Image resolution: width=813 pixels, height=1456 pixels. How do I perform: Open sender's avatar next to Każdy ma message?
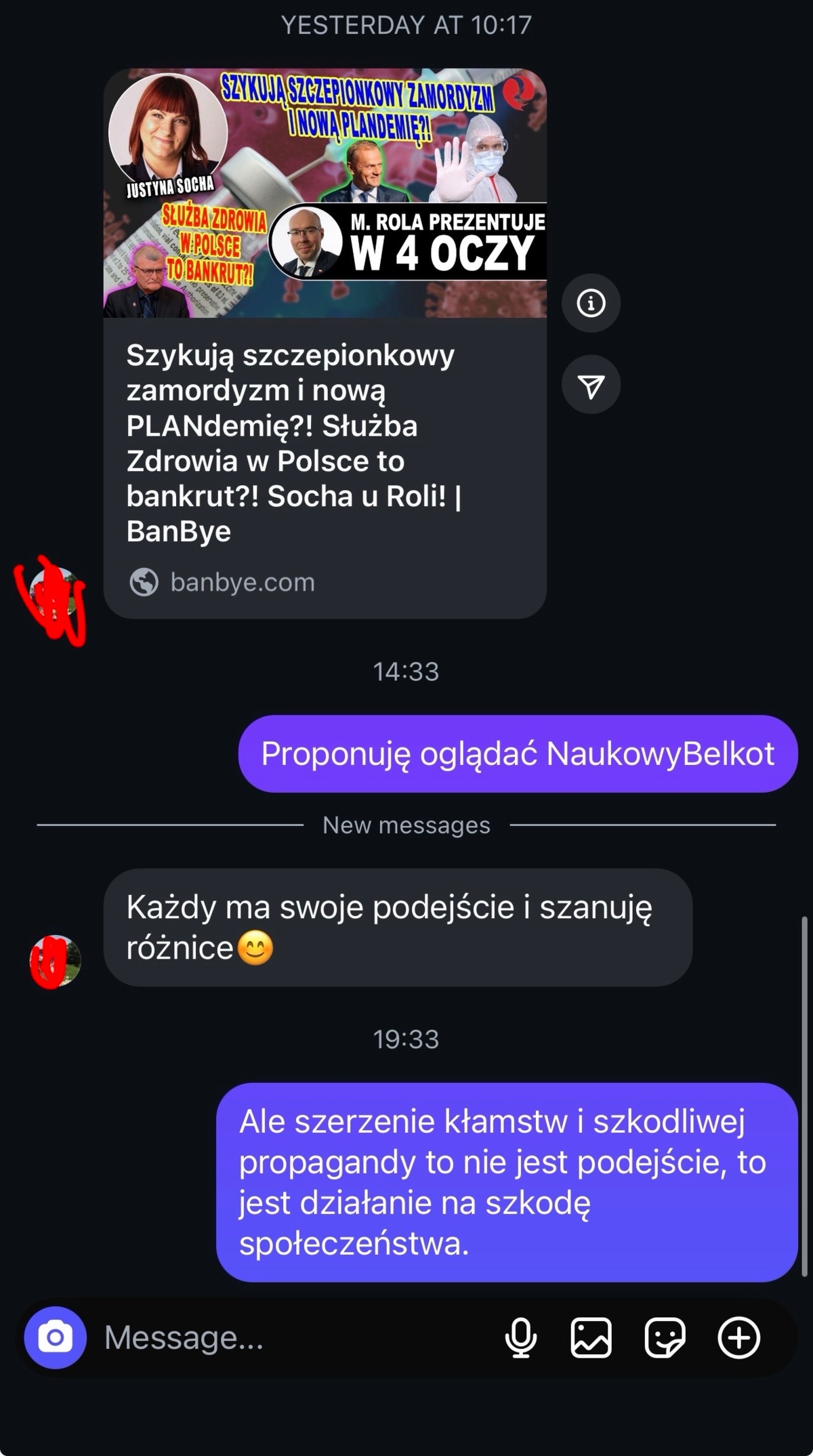[x=56, y=961]
